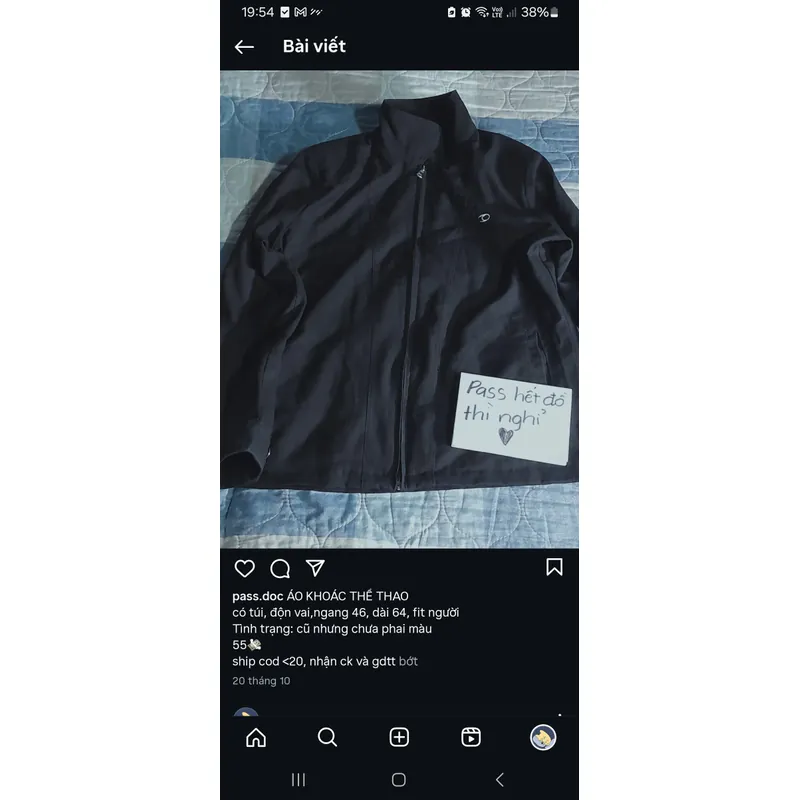Share the post via send icon
This screenshot has width=800, height=800.
tap(315, 568)
